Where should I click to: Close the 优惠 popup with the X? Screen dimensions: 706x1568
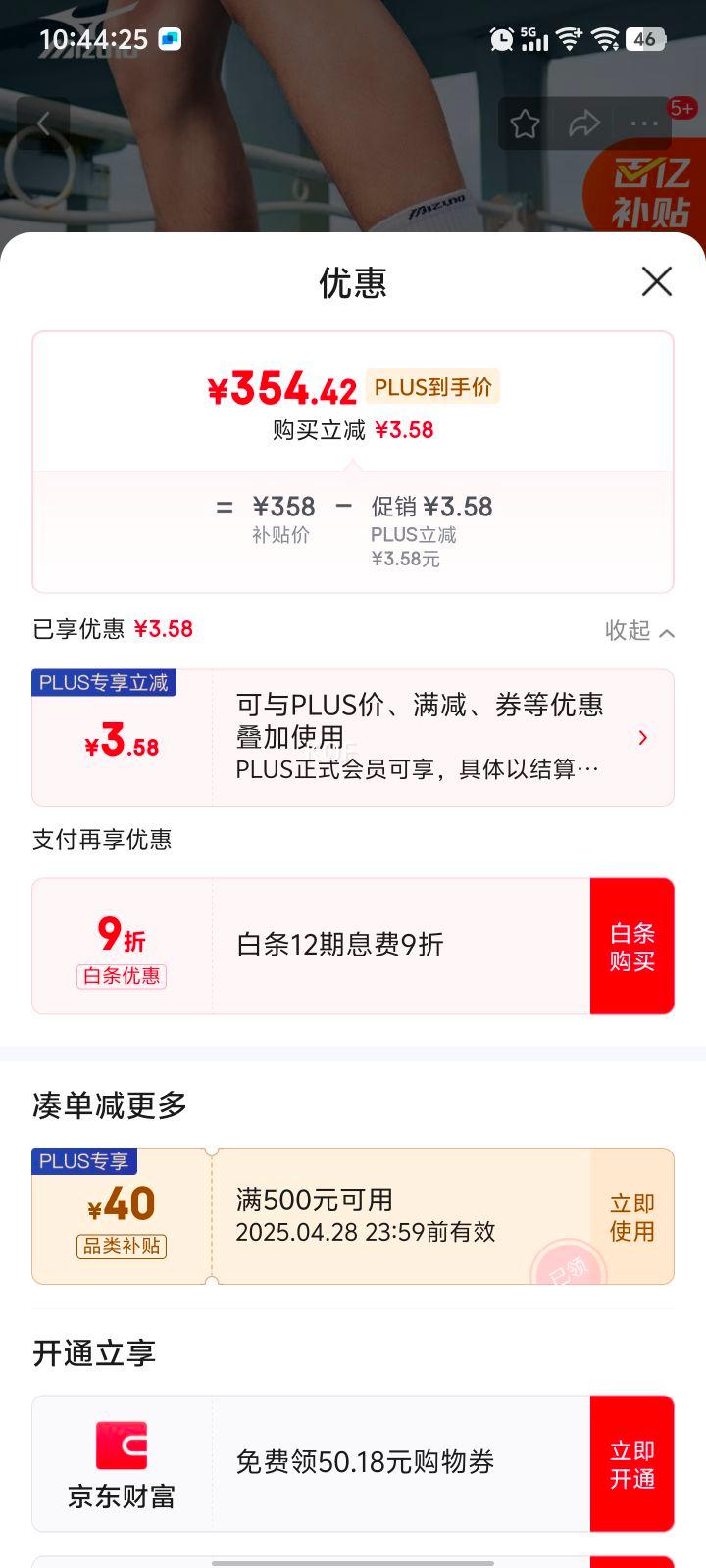click(655, 282)
